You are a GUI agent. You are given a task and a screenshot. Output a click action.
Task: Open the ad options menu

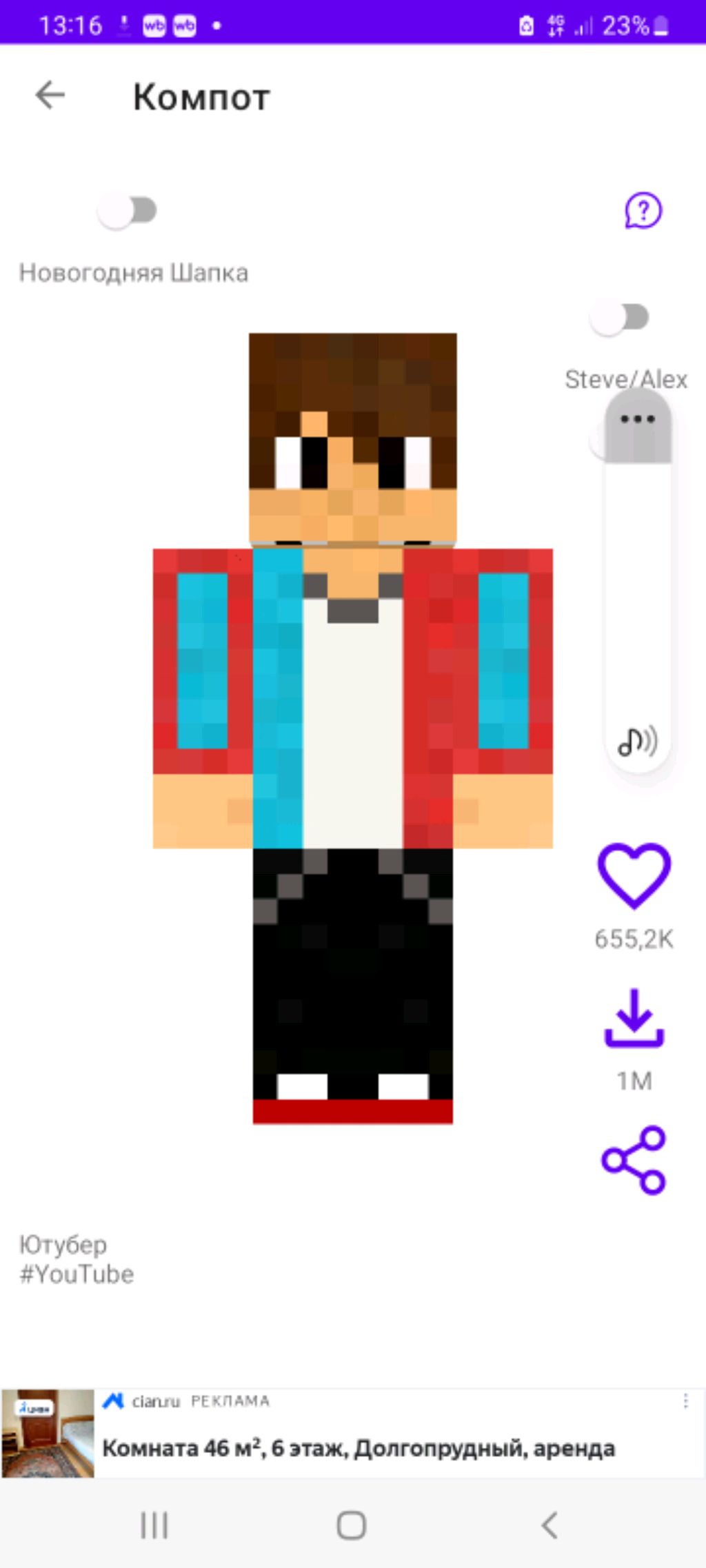[x=685, y=1401]
